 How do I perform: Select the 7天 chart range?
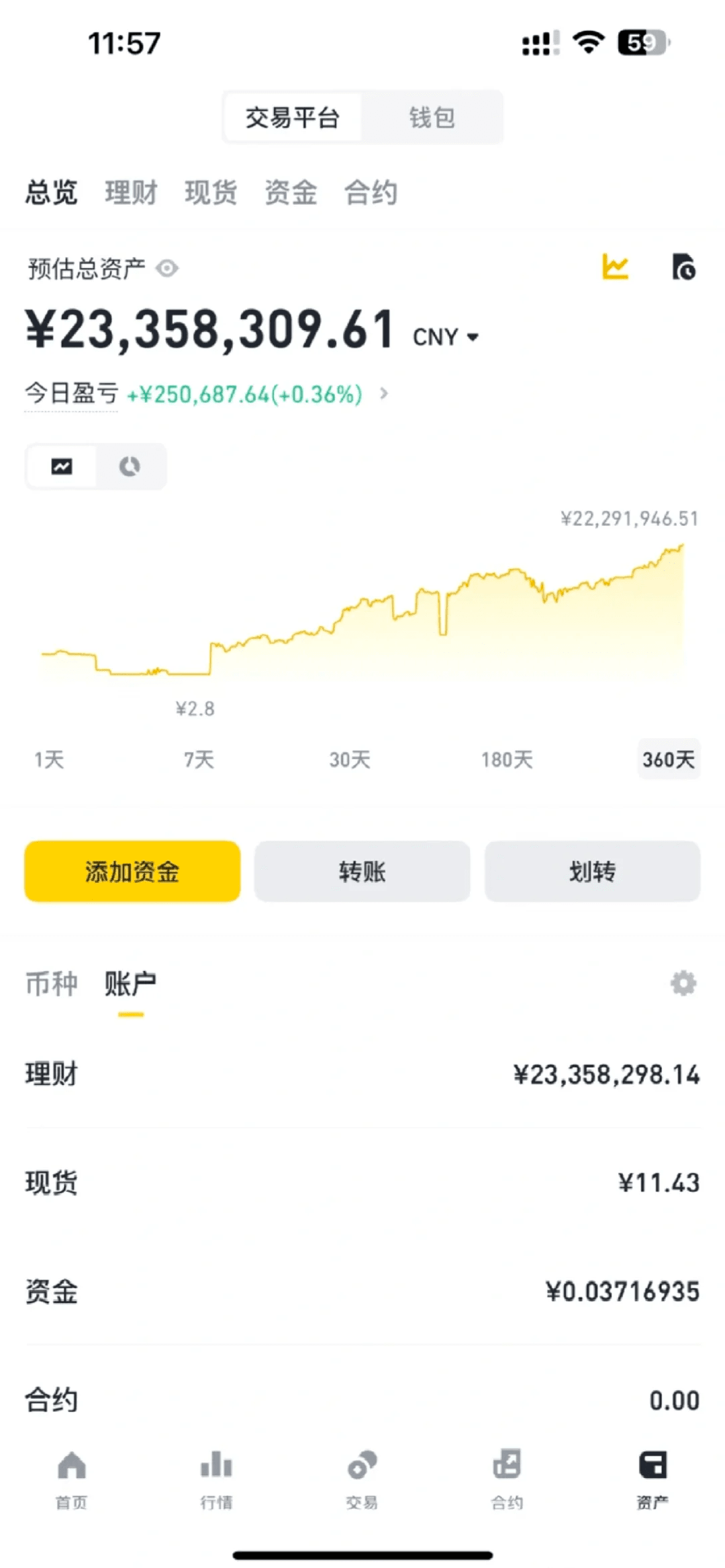199,760
